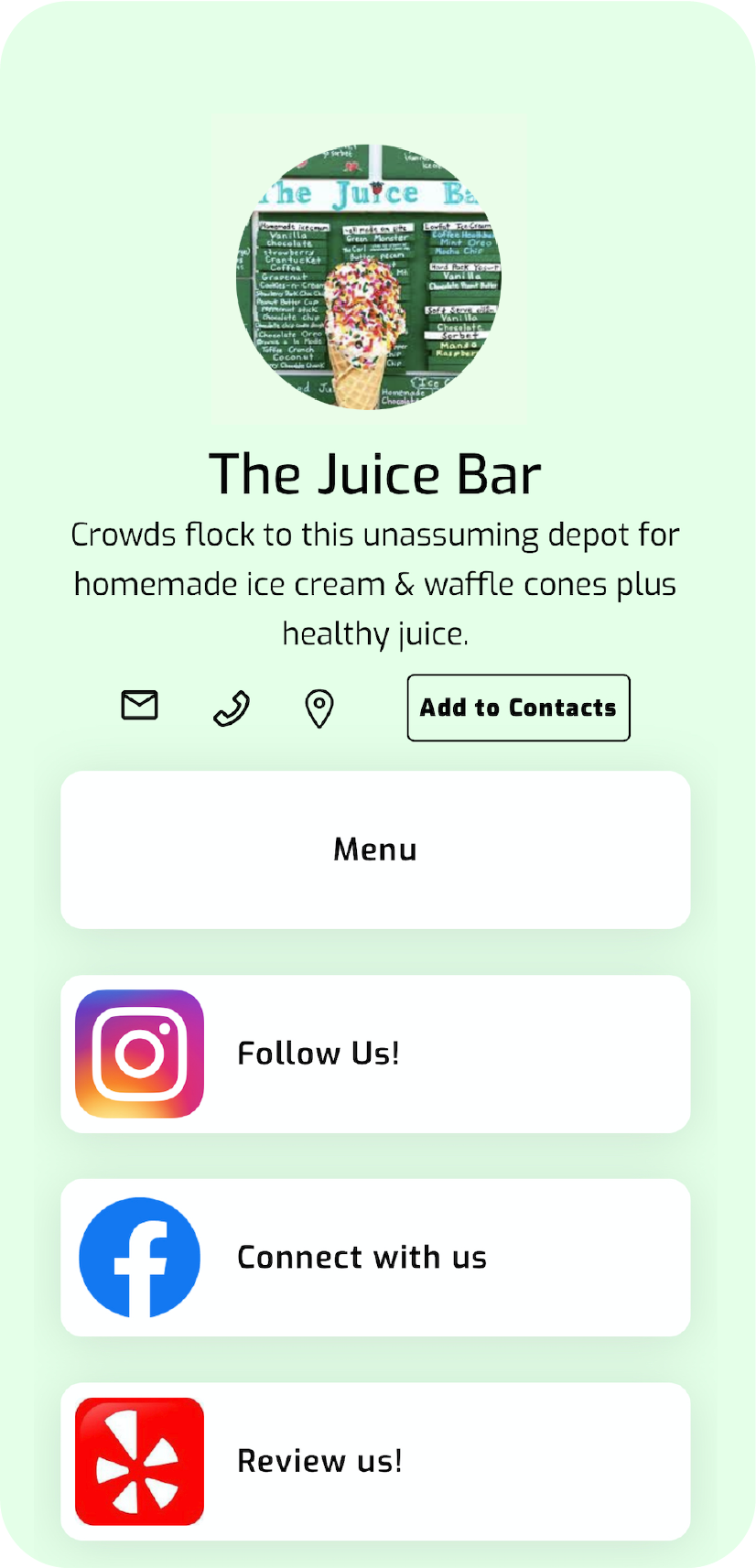Image resolution: width=756 pixels, height=1568 pixels.
Task: Call The Juice Bar via phone icon
Action: [231, 708]
